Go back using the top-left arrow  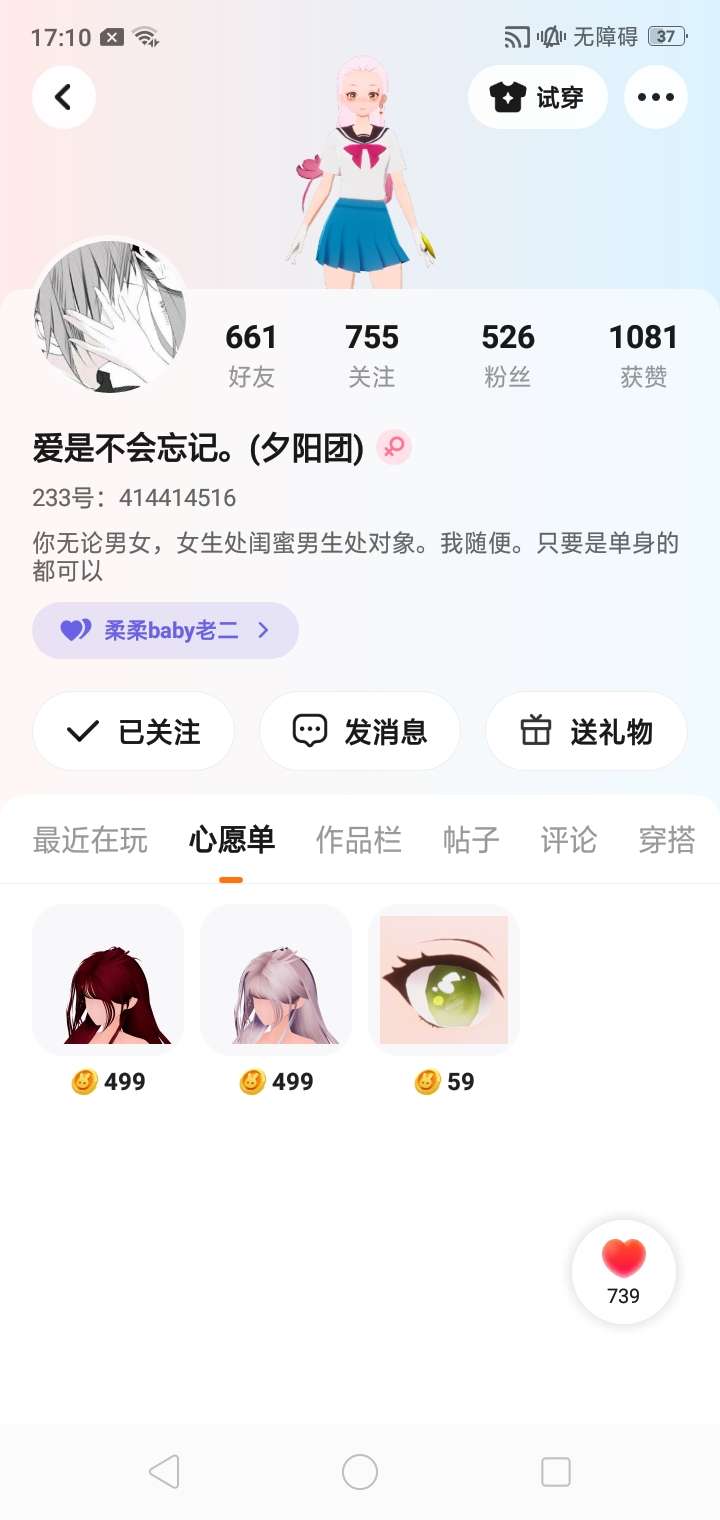pyautogui.click(x=64, y=97)
